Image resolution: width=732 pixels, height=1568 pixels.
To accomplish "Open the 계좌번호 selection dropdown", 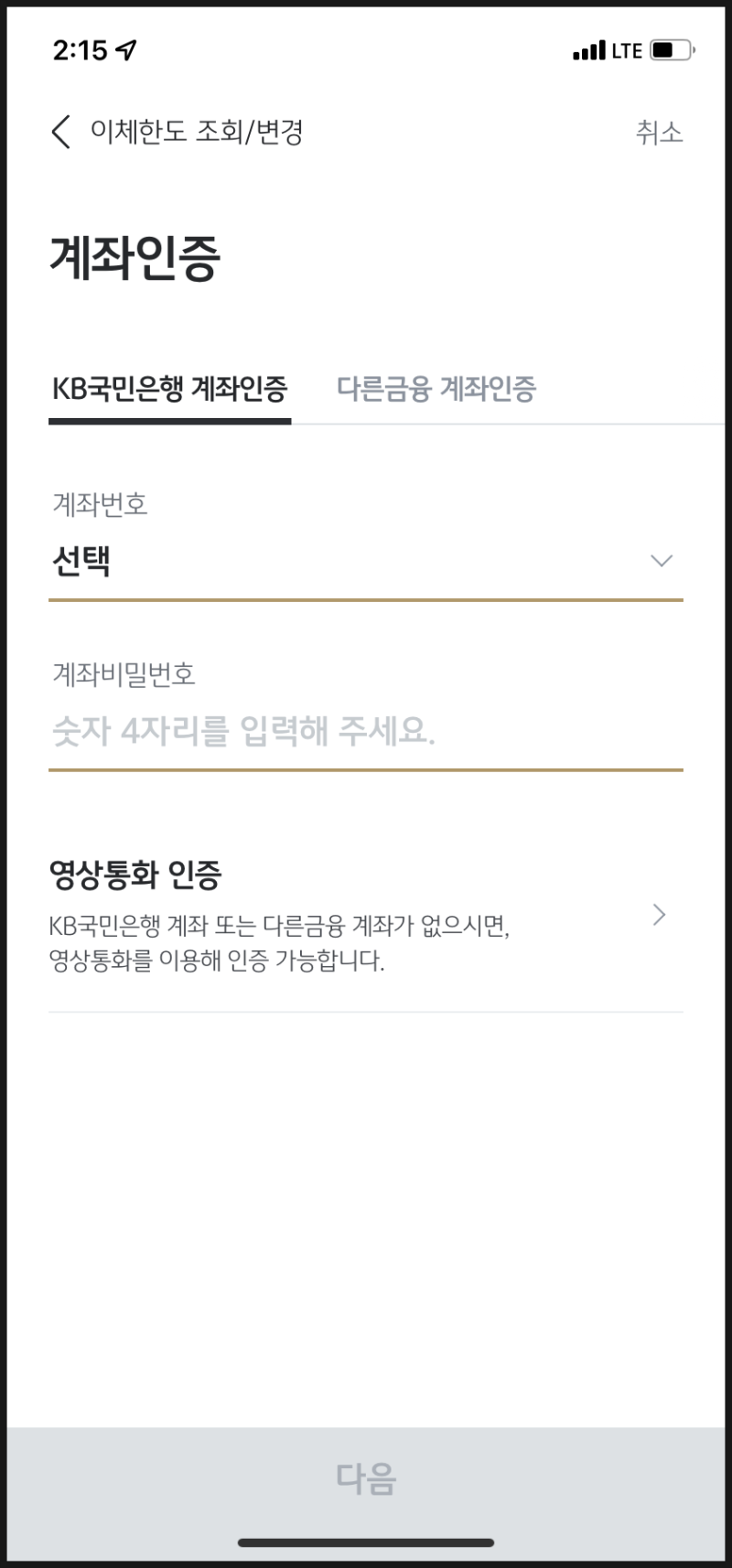I will coord(366,561).
